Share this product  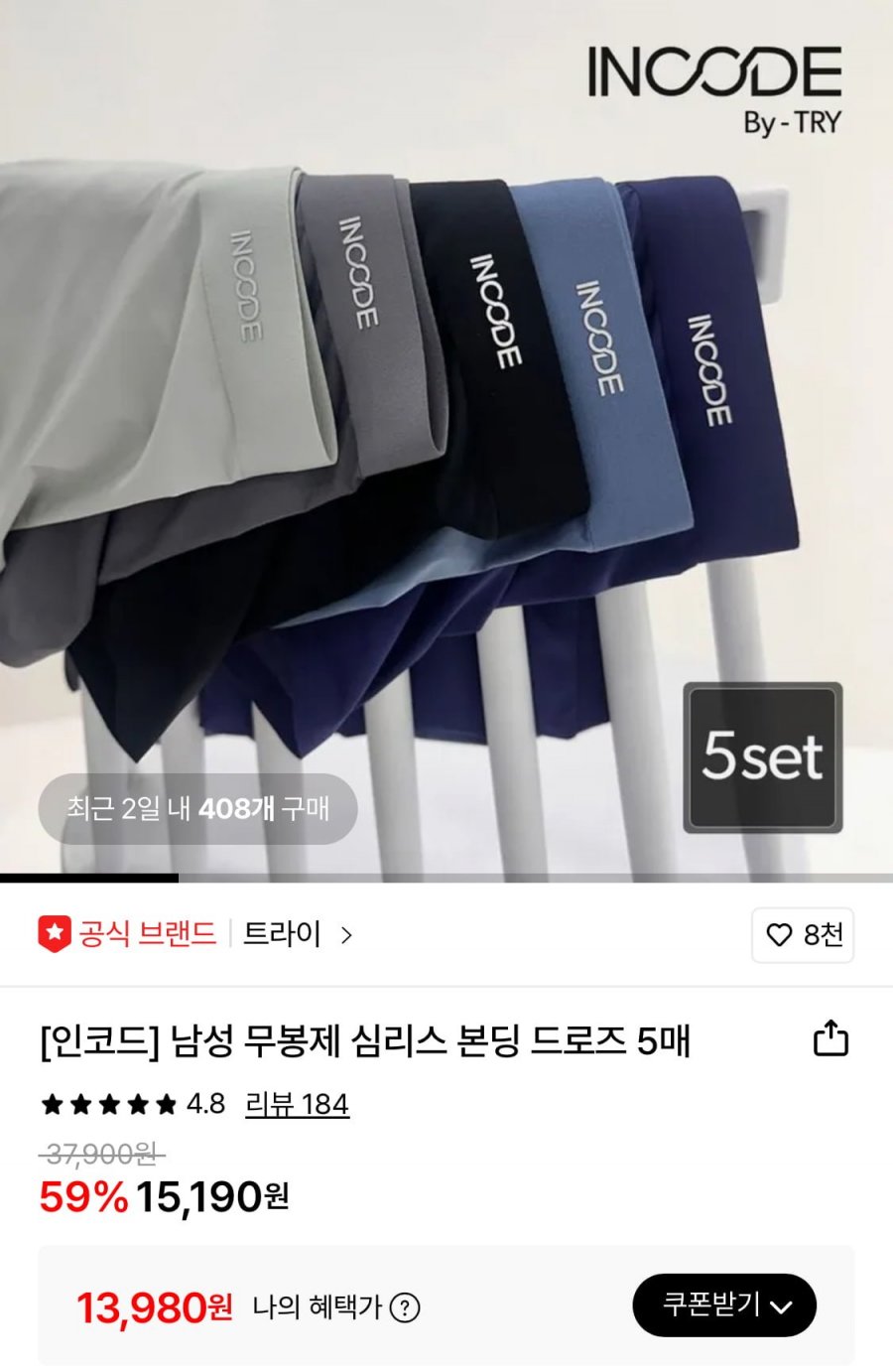(830, 1038)
